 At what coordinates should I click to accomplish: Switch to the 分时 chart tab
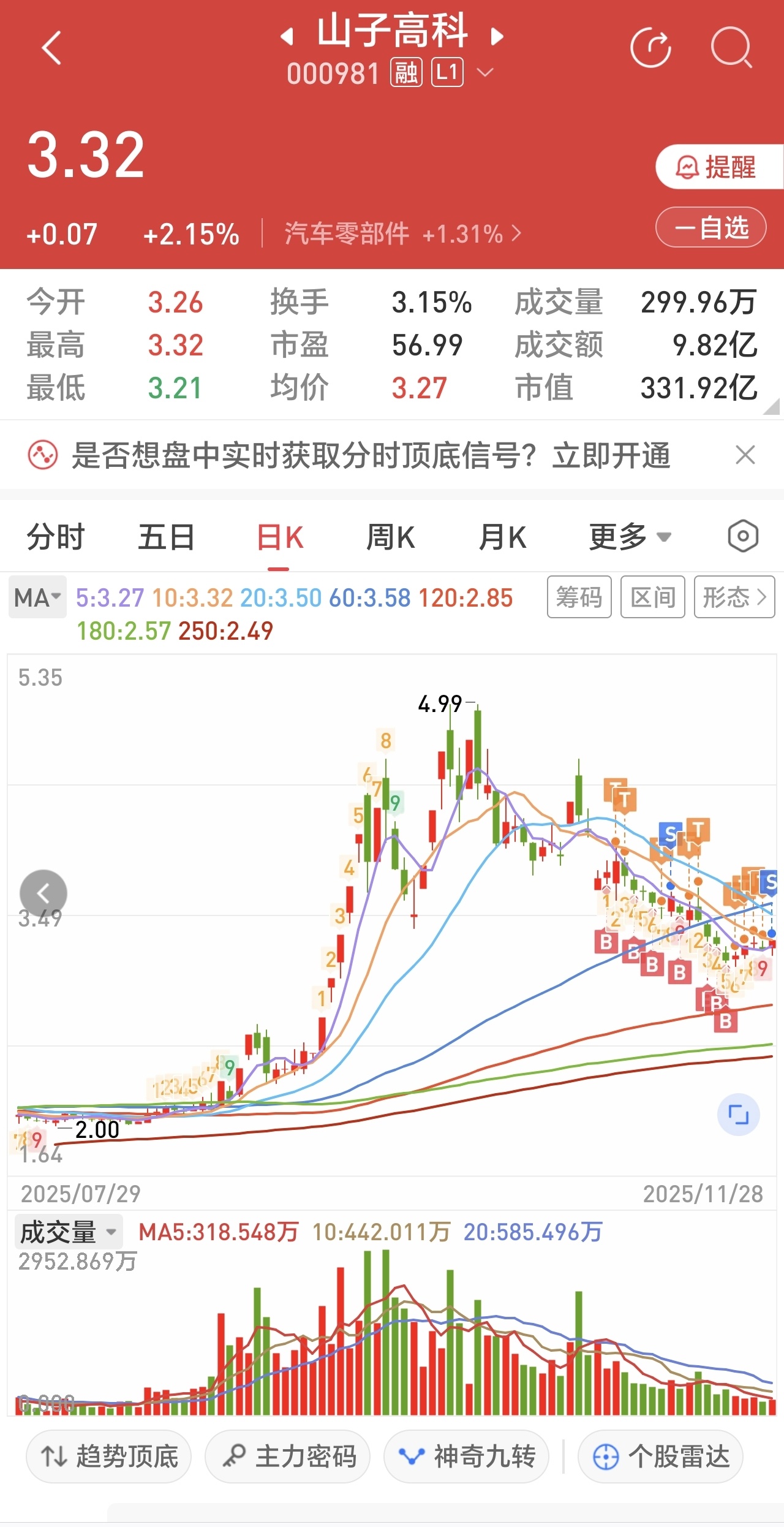[56, 537]
